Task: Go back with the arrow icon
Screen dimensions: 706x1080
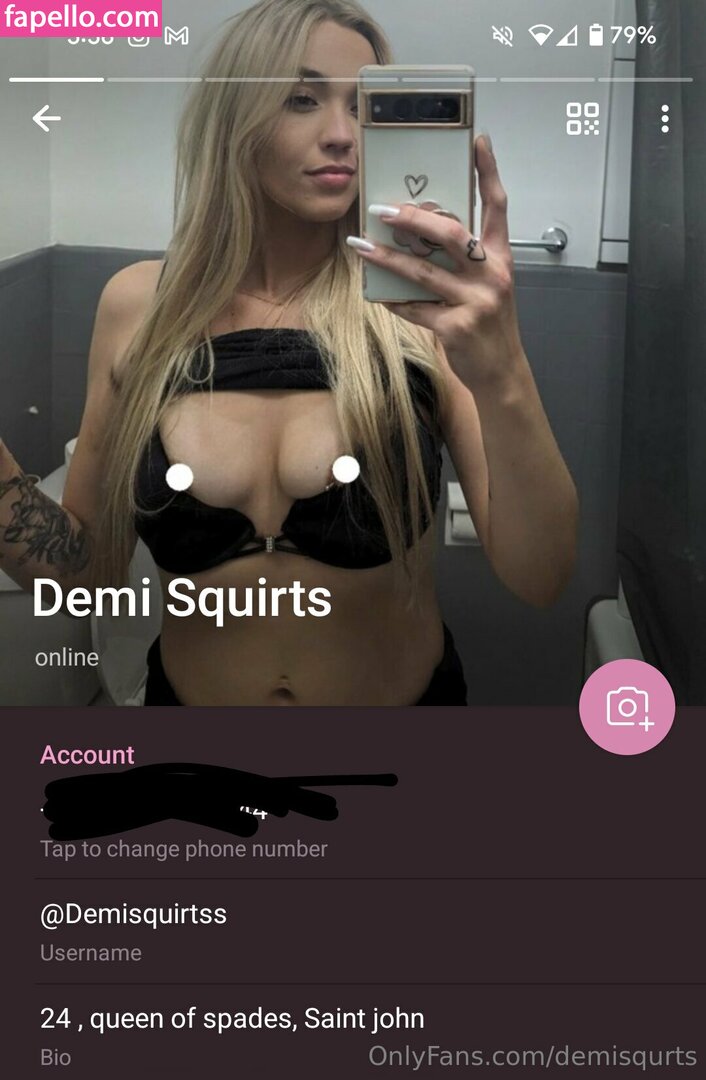Action: (x=46, y=119)
